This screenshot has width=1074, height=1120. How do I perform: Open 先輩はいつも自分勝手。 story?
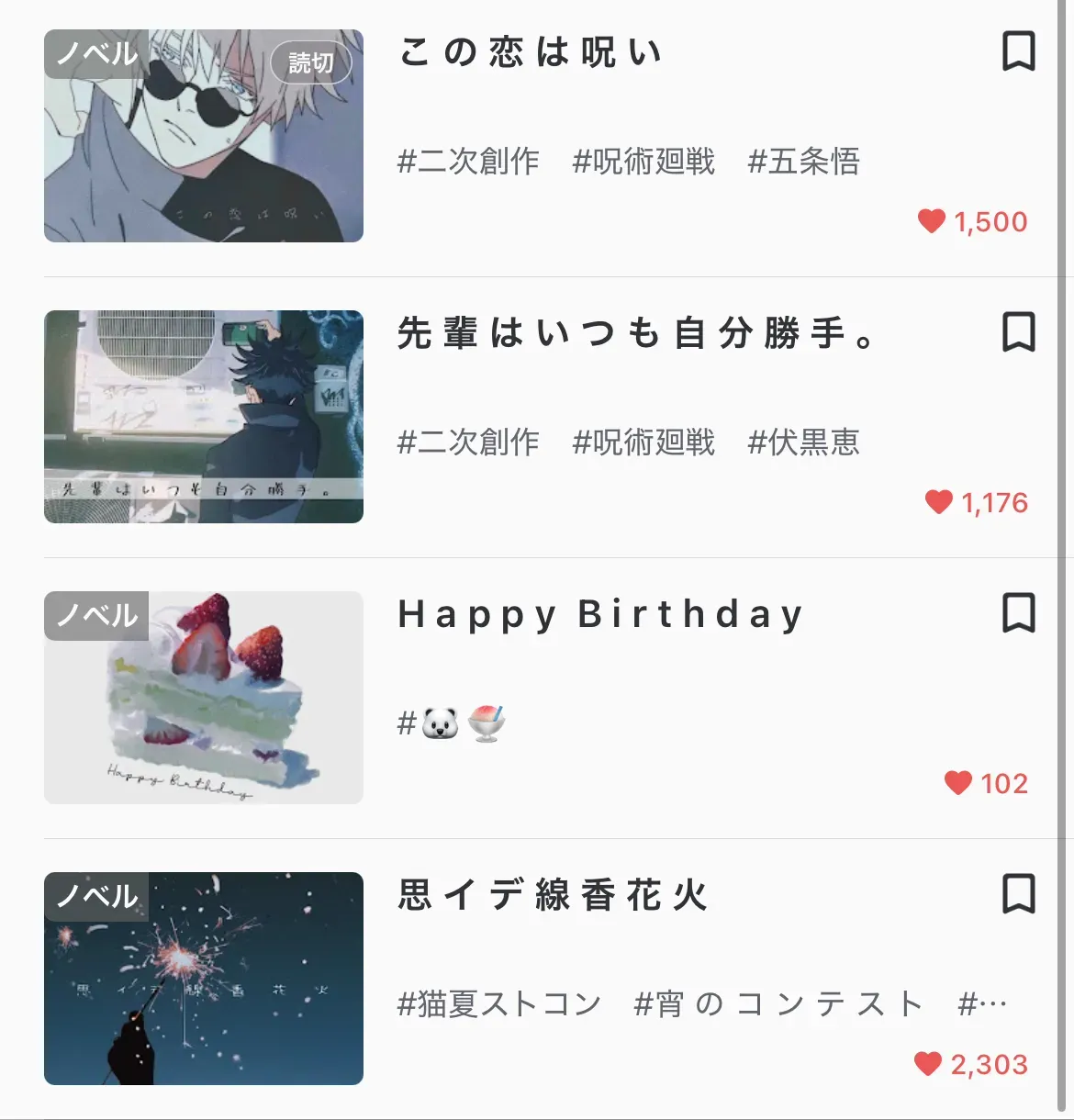635,333
